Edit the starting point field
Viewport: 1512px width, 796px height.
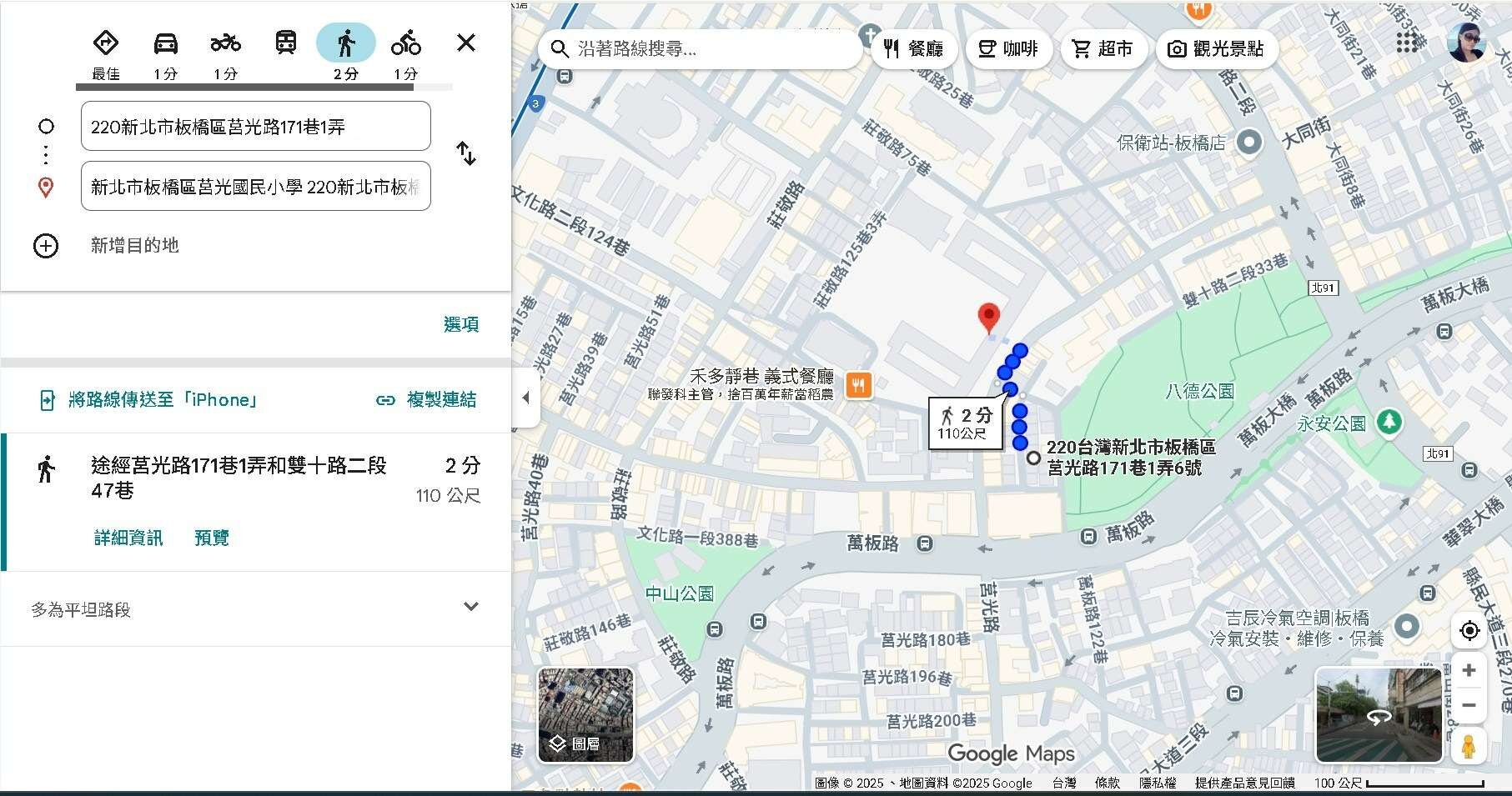[x=255, y=127]
